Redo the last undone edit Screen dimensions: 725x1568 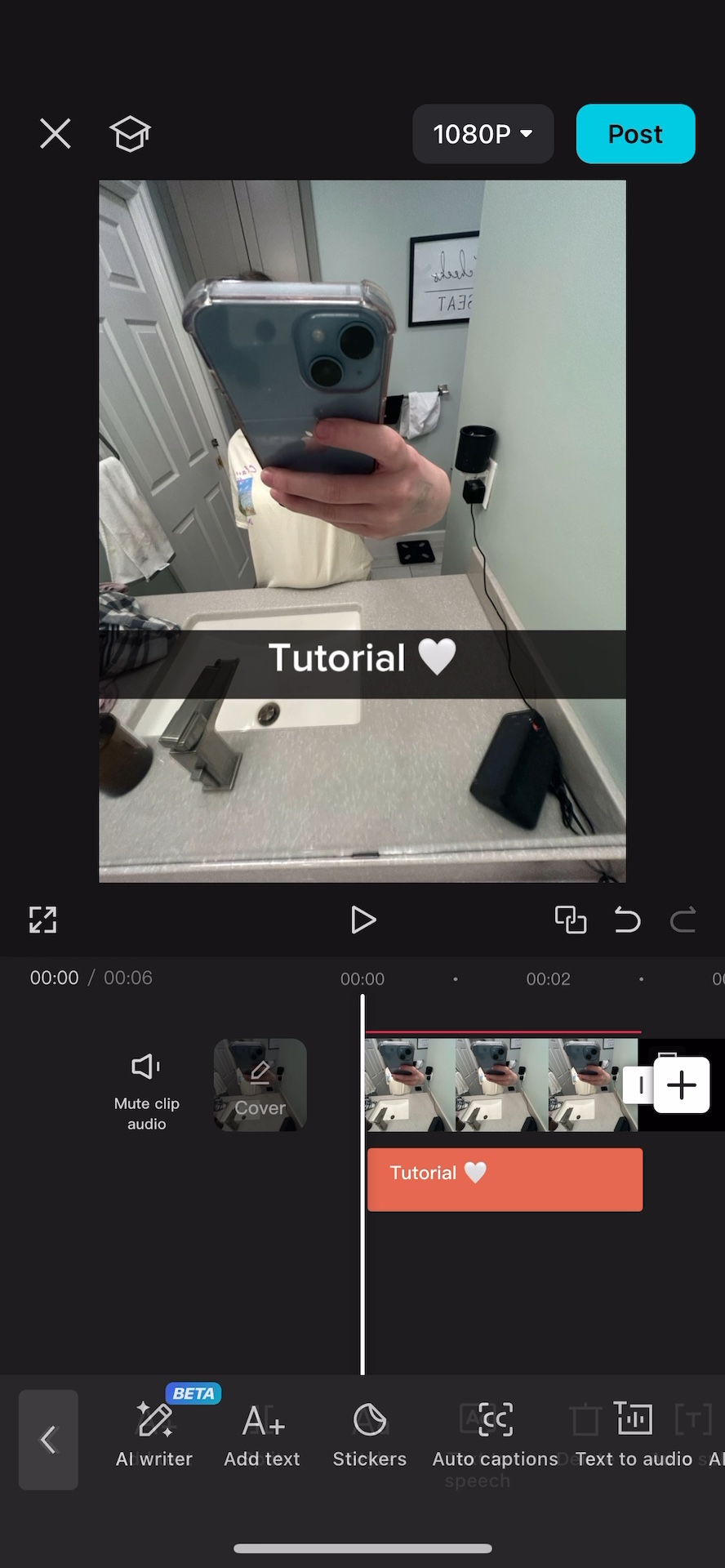pos(683,920)
